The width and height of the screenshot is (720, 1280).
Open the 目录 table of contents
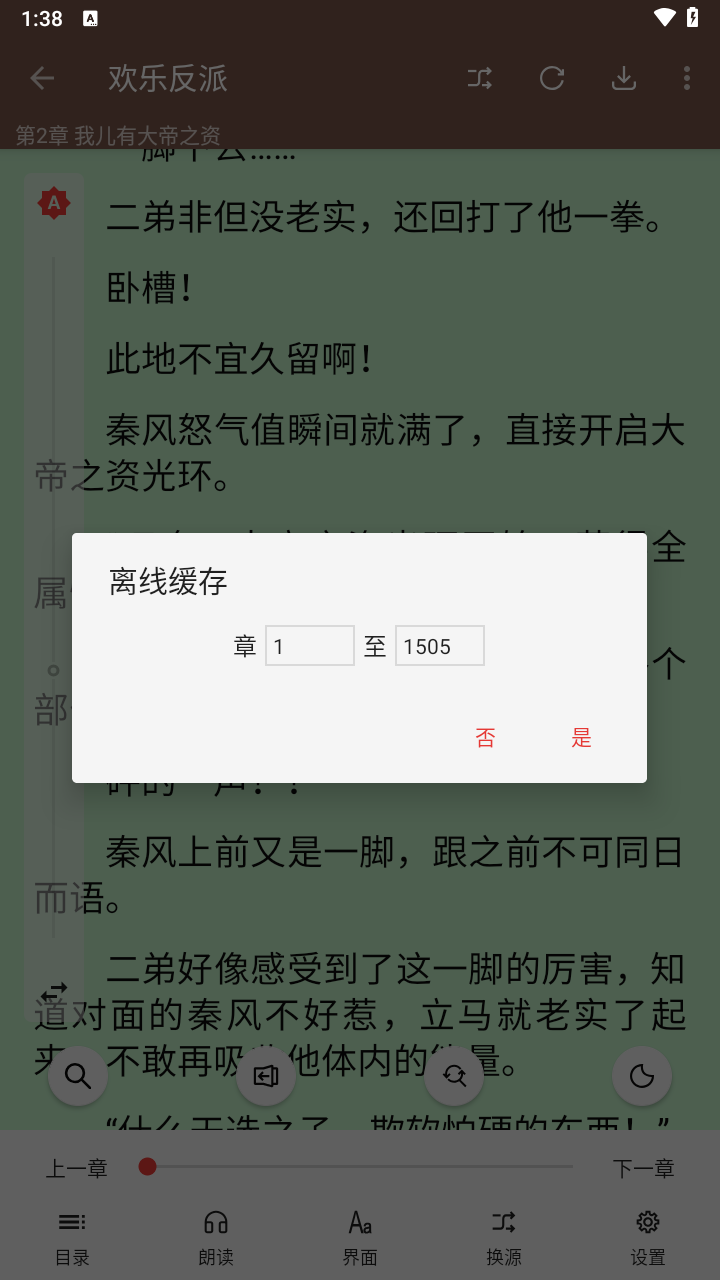click(72, 1237)
